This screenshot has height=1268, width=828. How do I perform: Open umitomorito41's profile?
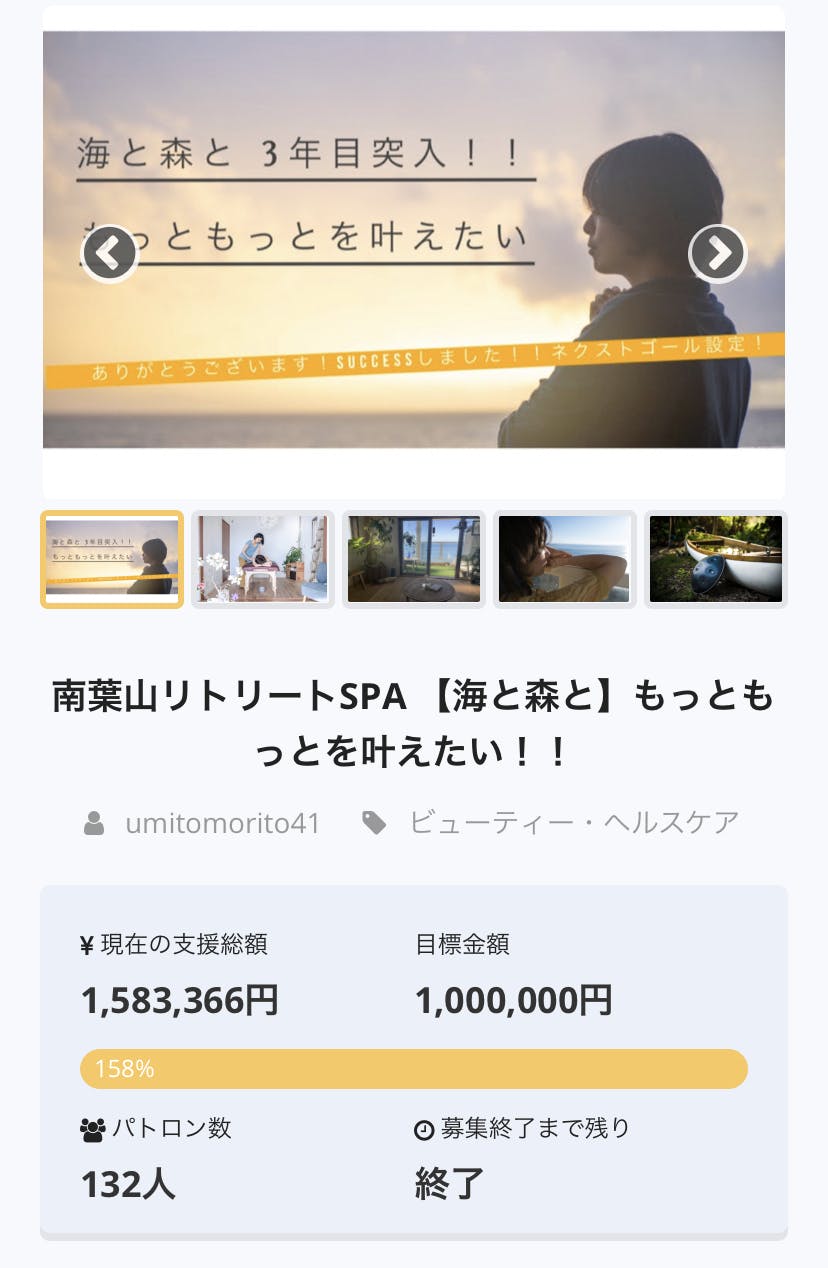[x=222, y=823]
